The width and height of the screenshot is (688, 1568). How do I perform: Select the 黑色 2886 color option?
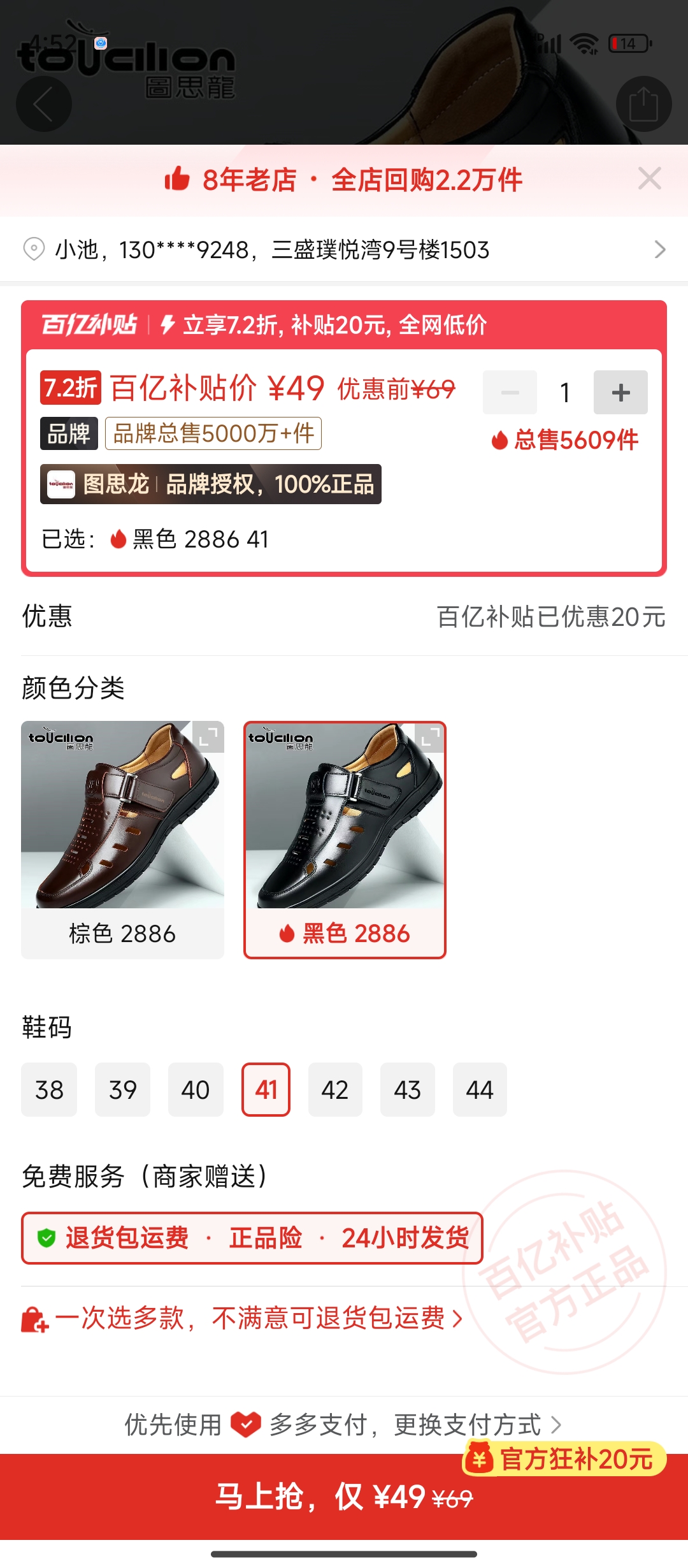coord(345,839)
